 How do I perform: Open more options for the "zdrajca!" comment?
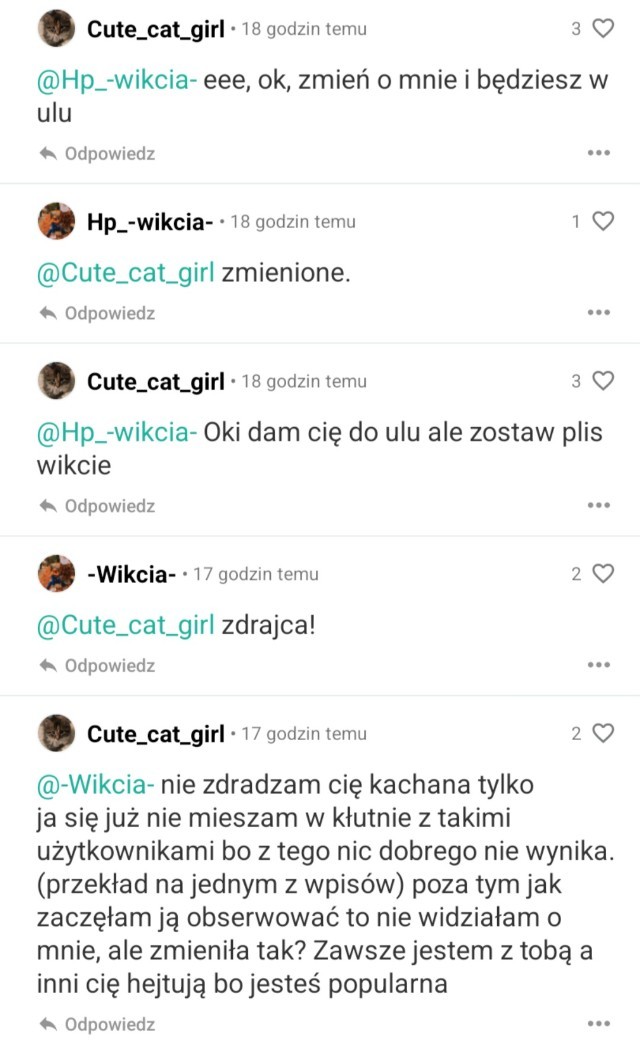[598, 665]
